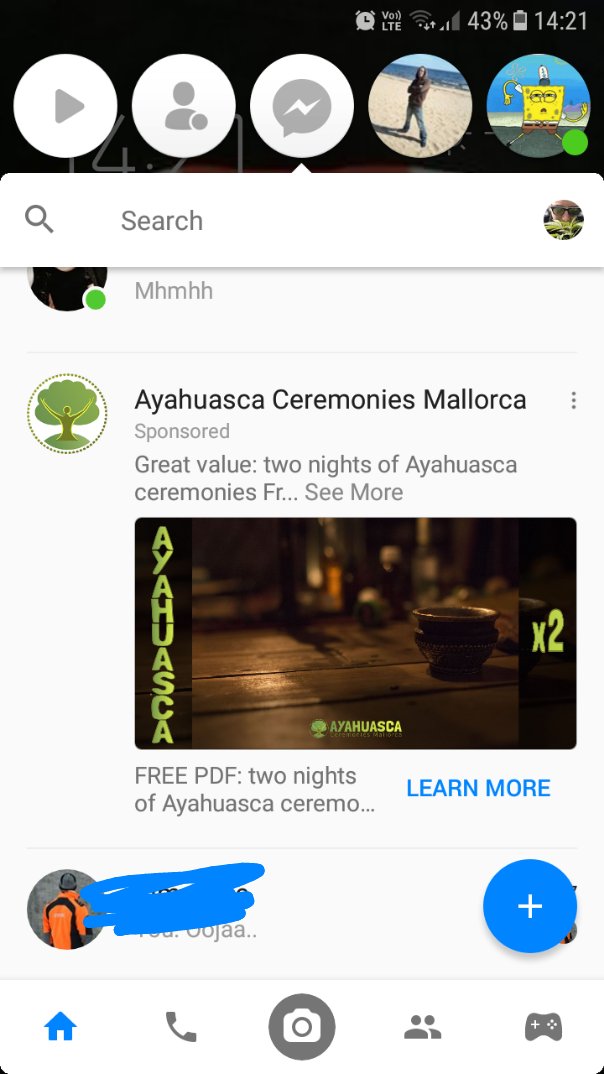Open overflow menu on Ayahuasca sponsored ad
604x1074 pixels.
click(x=573, y=401)
